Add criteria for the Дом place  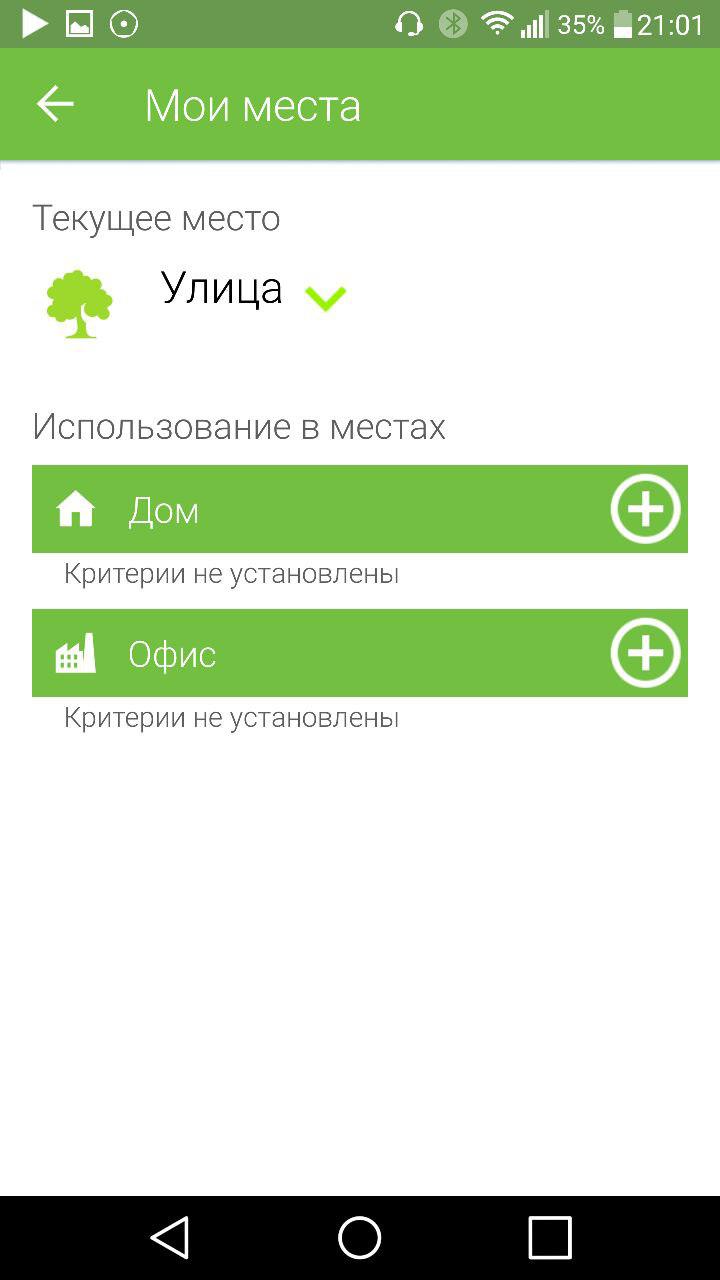(x=645, y=509)
